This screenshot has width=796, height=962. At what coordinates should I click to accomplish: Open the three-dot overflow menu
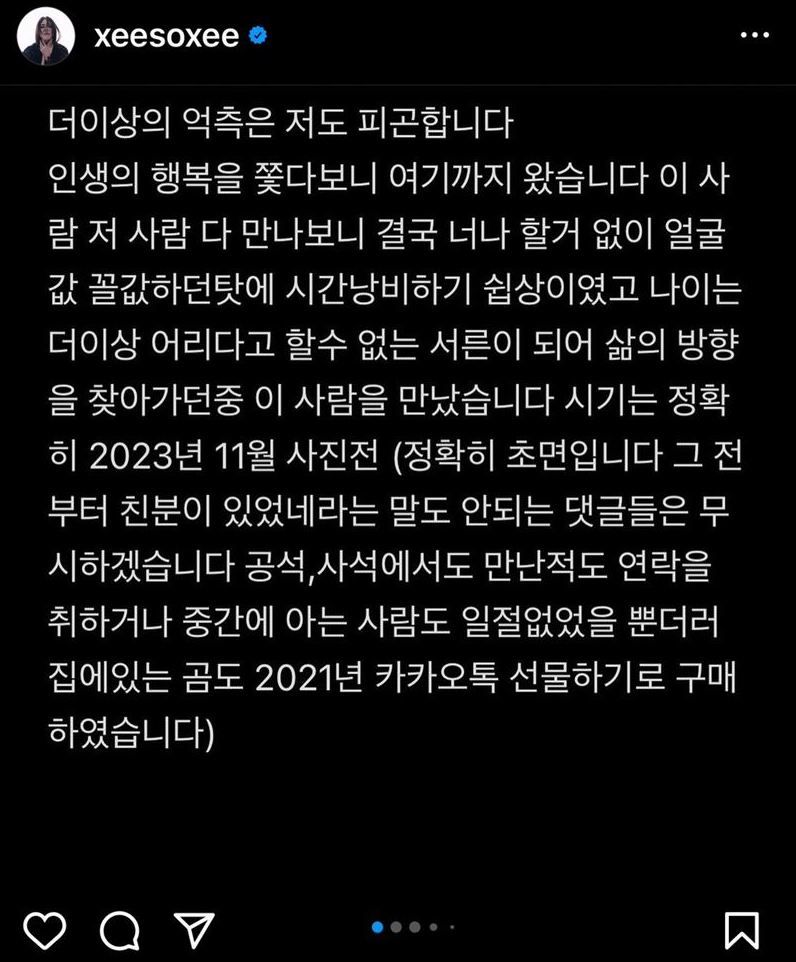tap(754, 36)
